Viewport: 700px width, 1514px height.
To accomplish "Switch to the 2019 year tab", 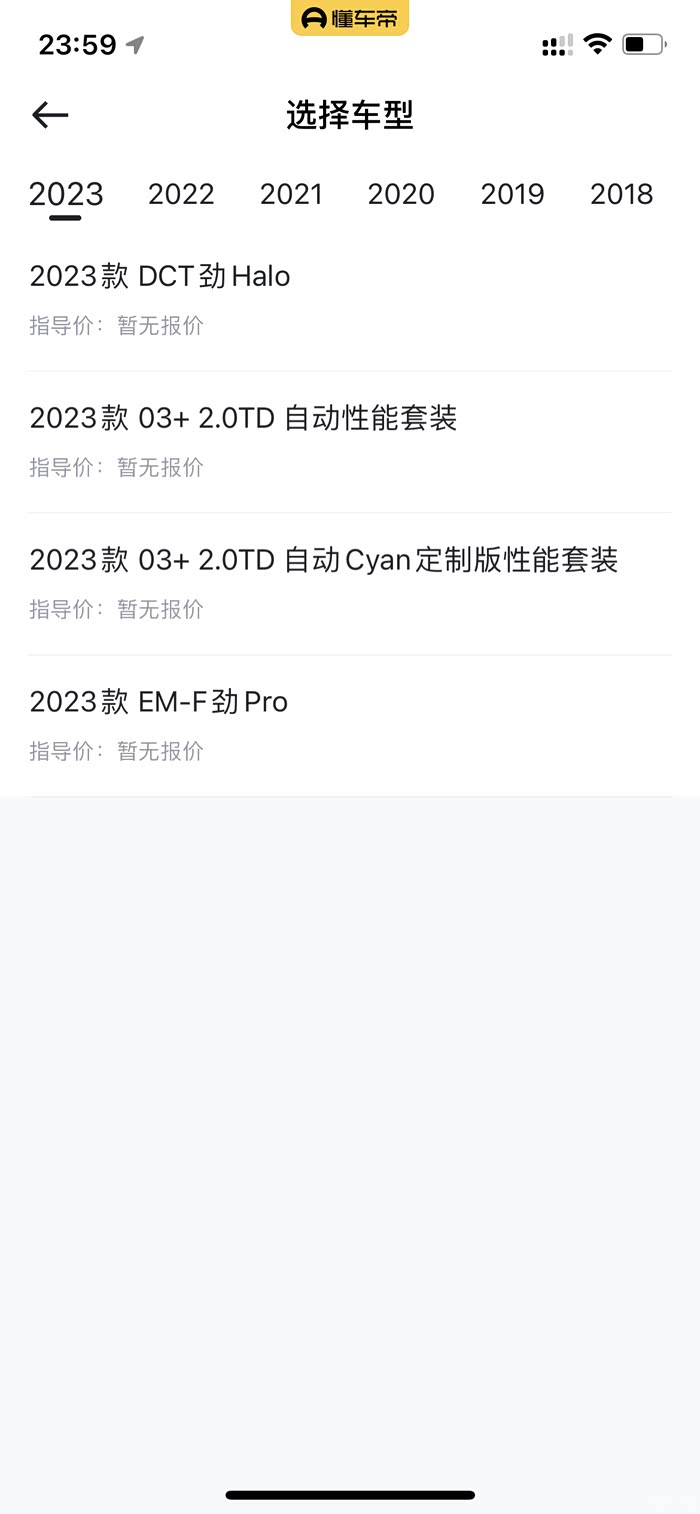I will [512, 194].
